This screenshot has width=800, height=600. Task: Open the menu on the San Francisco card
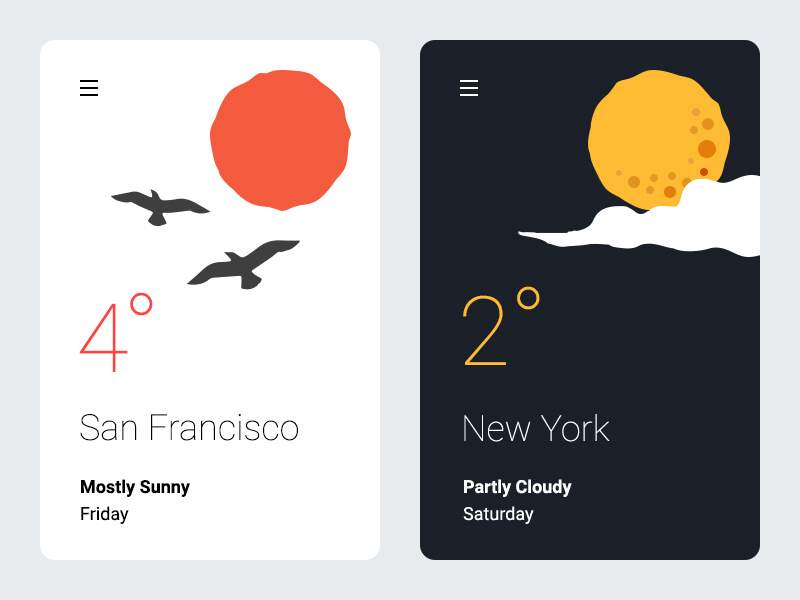pos(89,88)
